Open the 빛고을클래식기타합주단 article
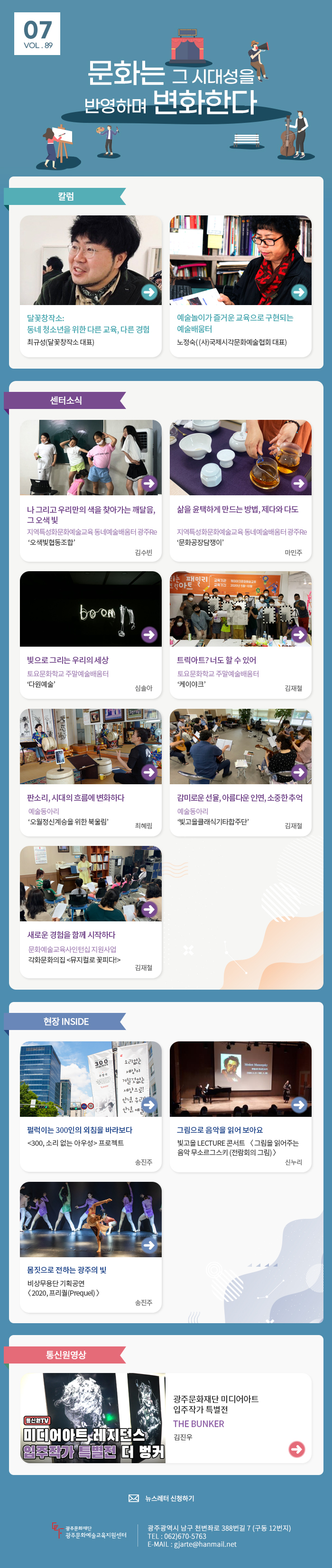 (x=240, y=771)
